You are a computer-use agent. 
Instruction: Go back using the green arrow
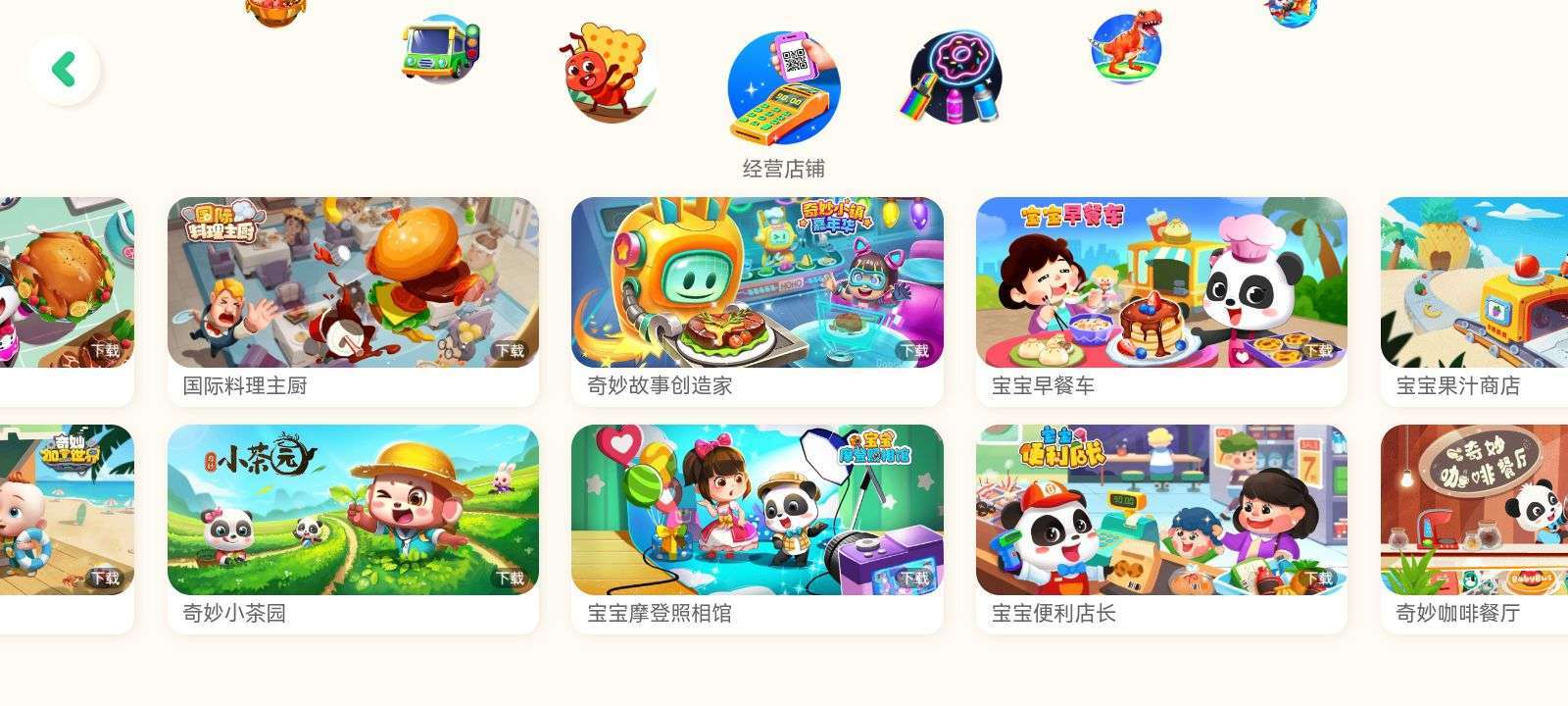65,70
